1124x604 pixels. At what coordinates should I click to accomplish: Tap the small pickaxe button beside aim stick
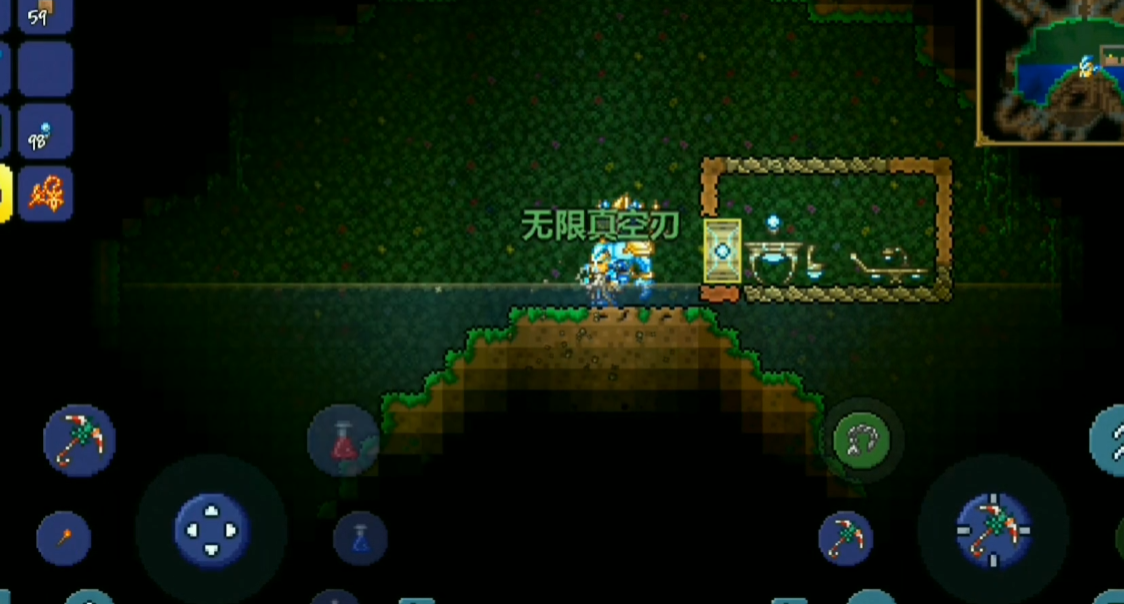point(846,538)
